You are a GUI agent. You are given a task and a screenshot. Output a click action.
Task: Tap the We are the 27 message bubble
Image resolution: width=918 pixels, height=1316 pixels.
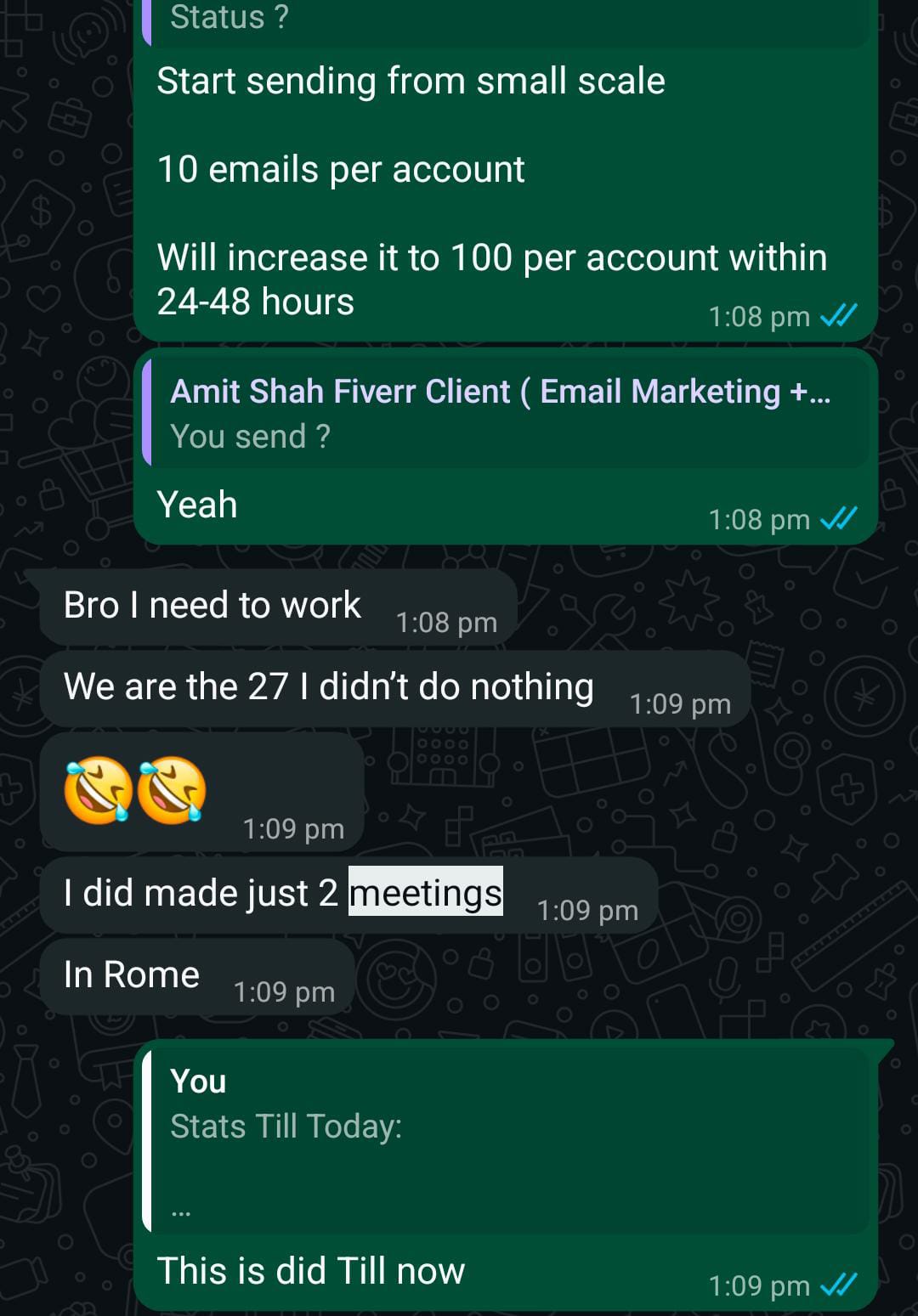[329, 686]
